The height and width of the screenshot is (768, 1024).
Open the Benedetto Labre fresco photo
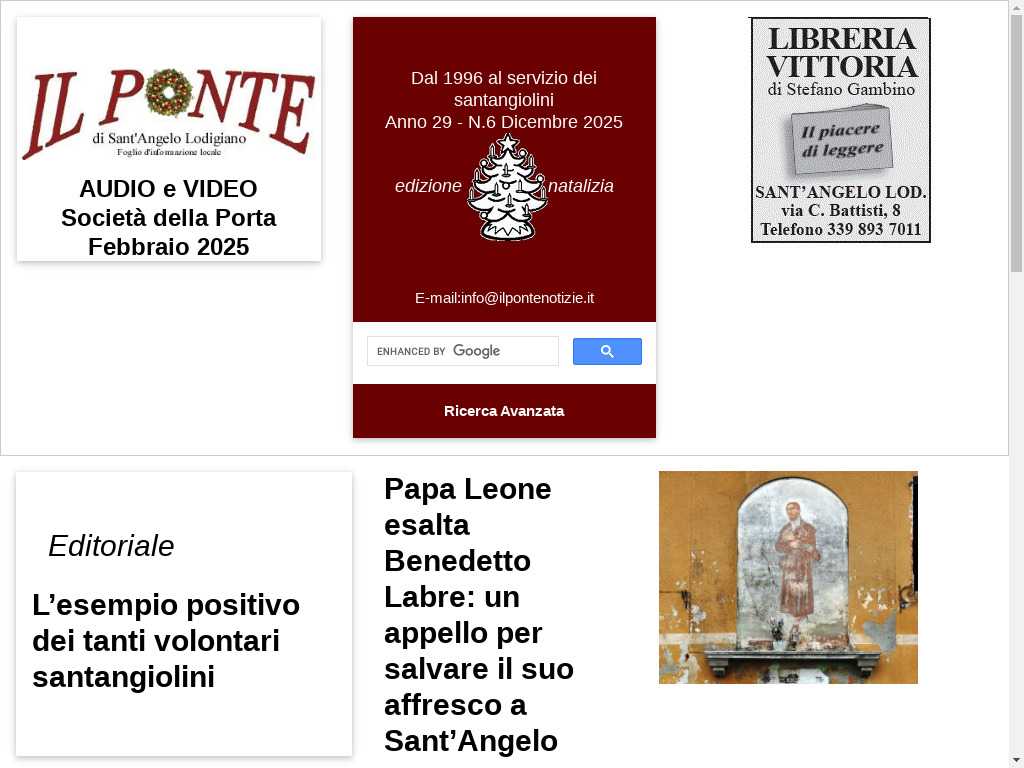(x=788, y=577)
